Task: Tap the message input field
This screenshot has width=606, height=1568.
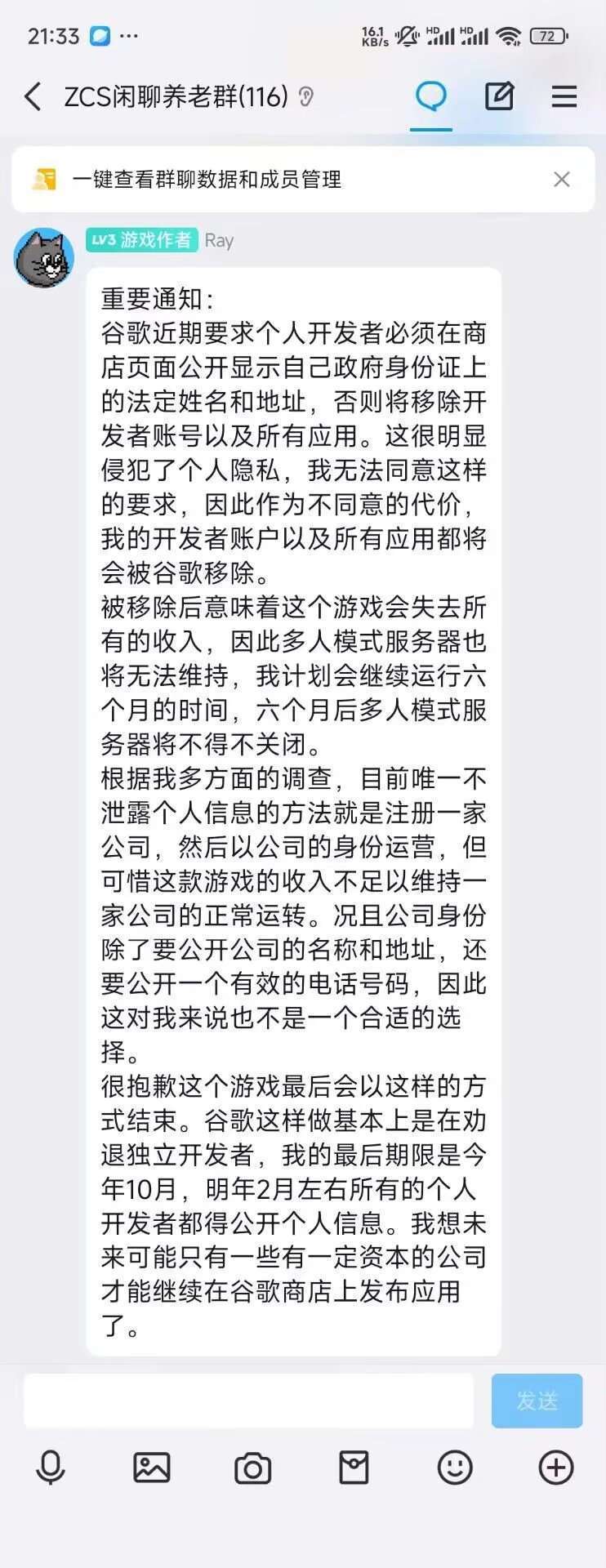Action: (248, 1401)
